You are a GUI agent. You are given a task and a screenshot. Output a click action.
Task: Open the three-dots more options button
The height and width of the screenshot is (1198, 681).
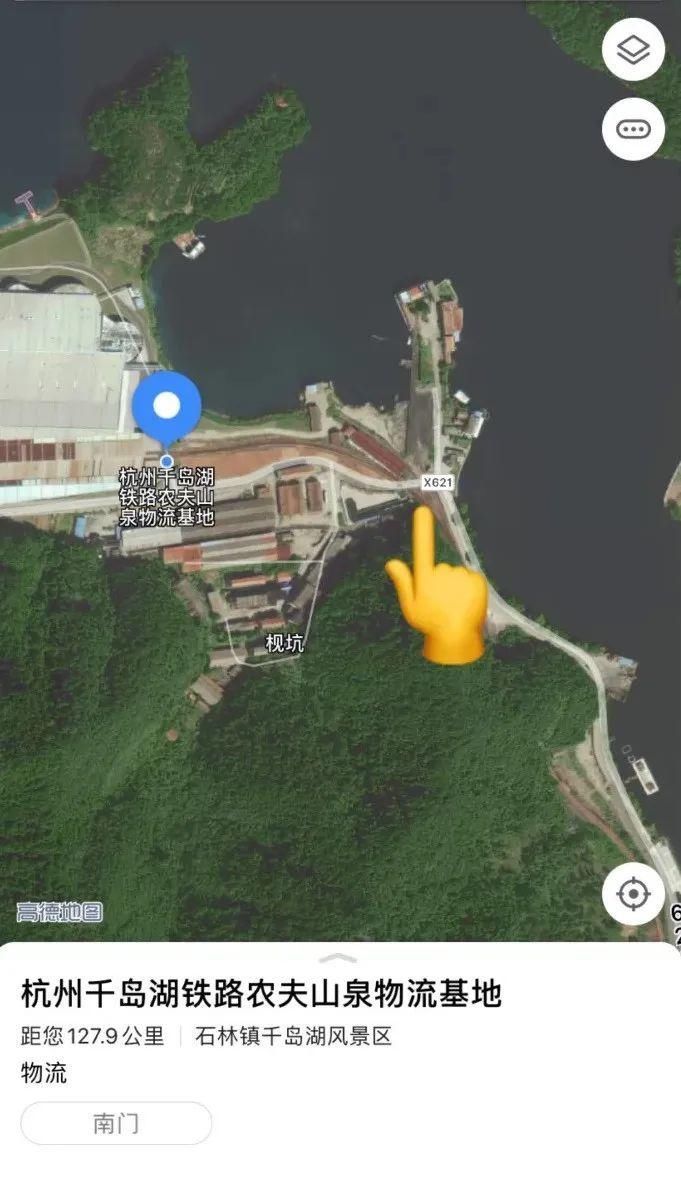(x=633, y=130)
